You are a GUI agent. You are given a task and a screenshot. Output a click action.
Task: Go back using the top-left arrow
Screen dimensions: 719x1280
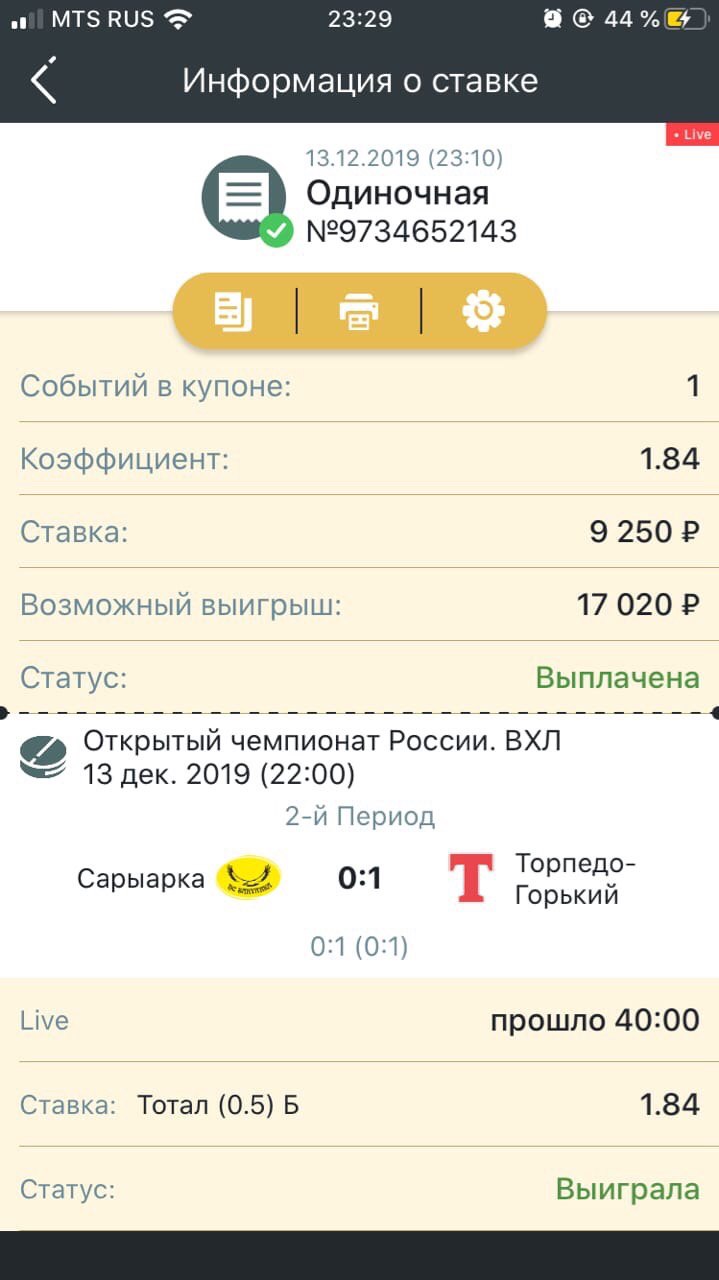tap(43, 81)
